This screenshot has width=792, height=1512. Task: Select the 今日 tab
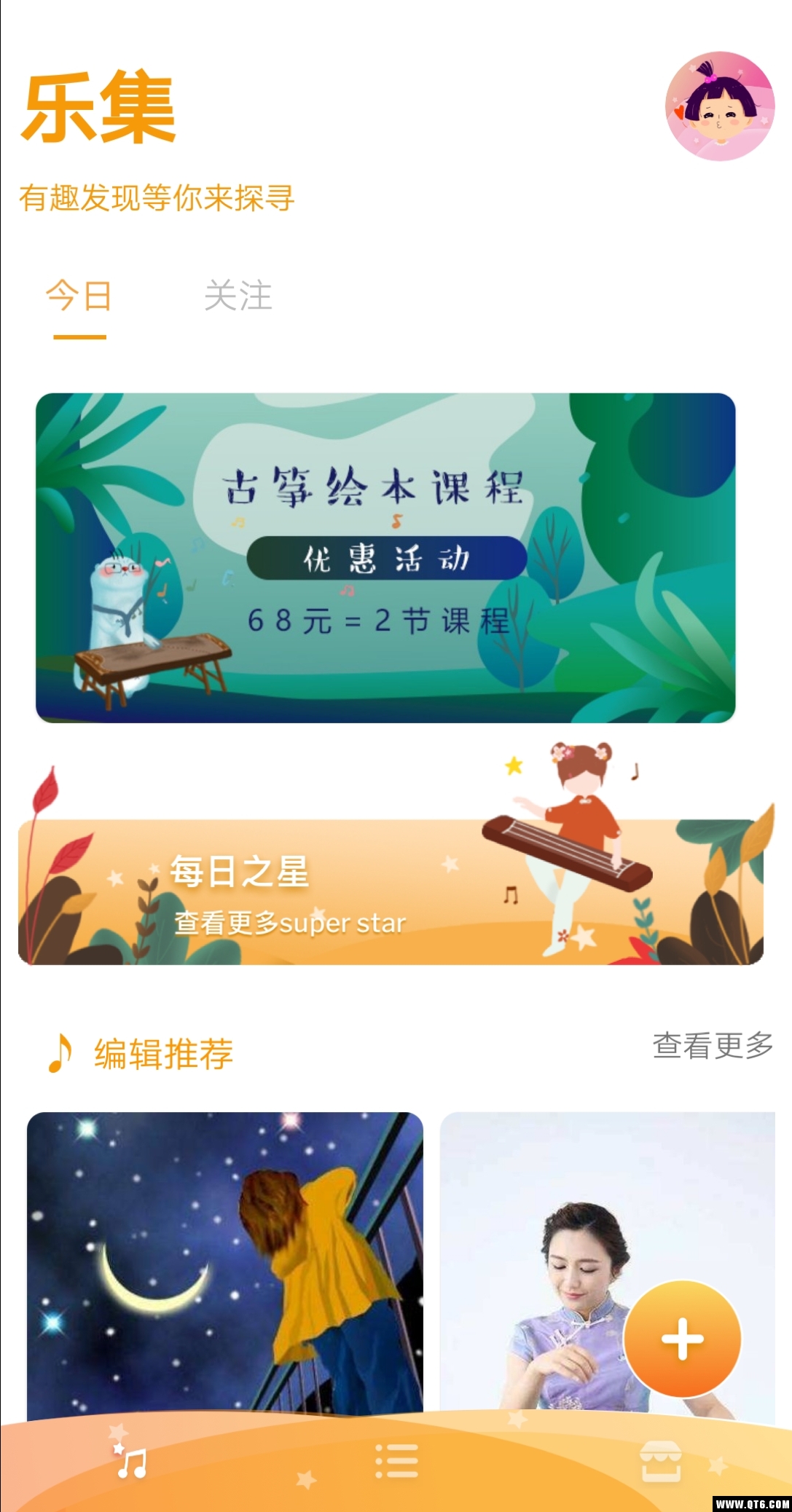77,296
